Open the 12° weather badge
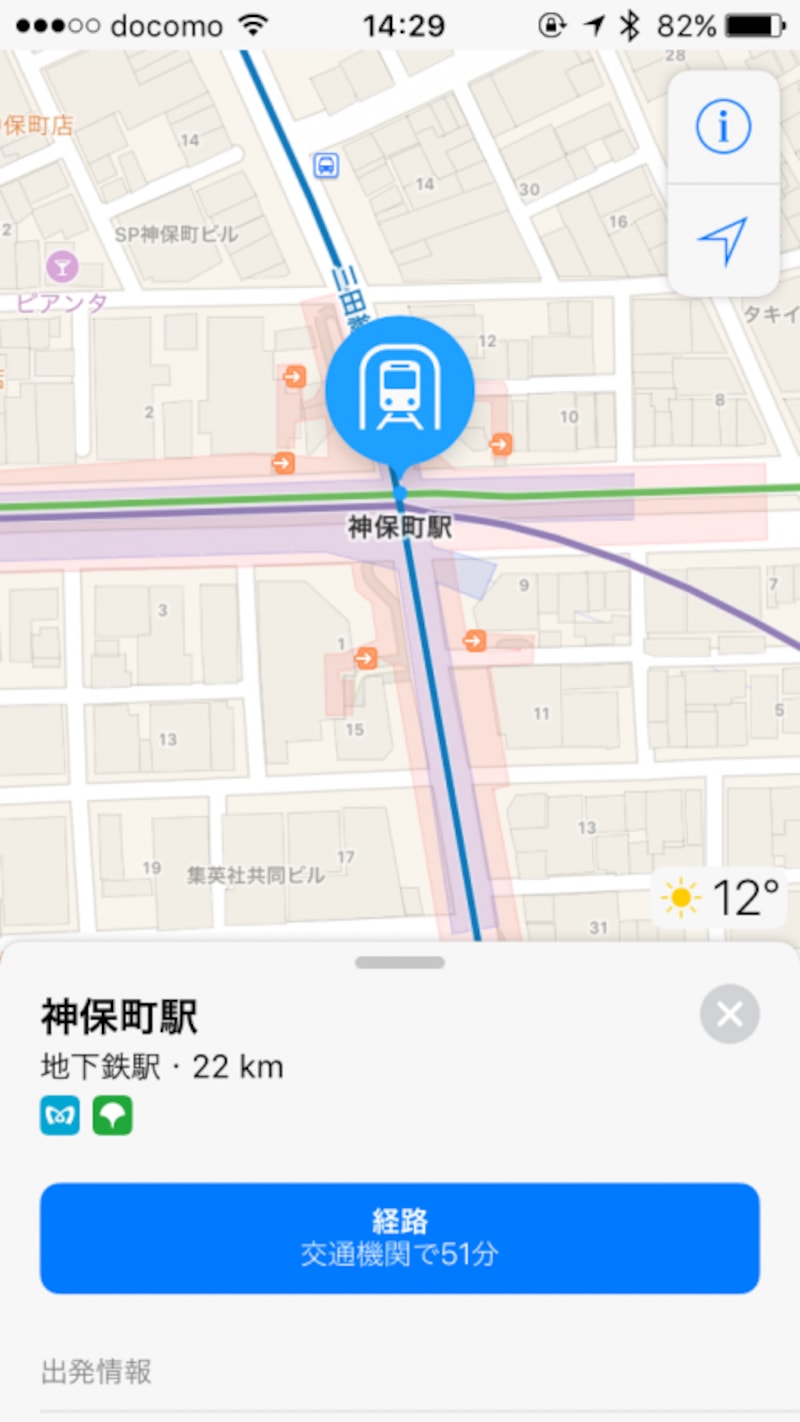The height and width of the screenshot is (1422, 800). (720, 898)
